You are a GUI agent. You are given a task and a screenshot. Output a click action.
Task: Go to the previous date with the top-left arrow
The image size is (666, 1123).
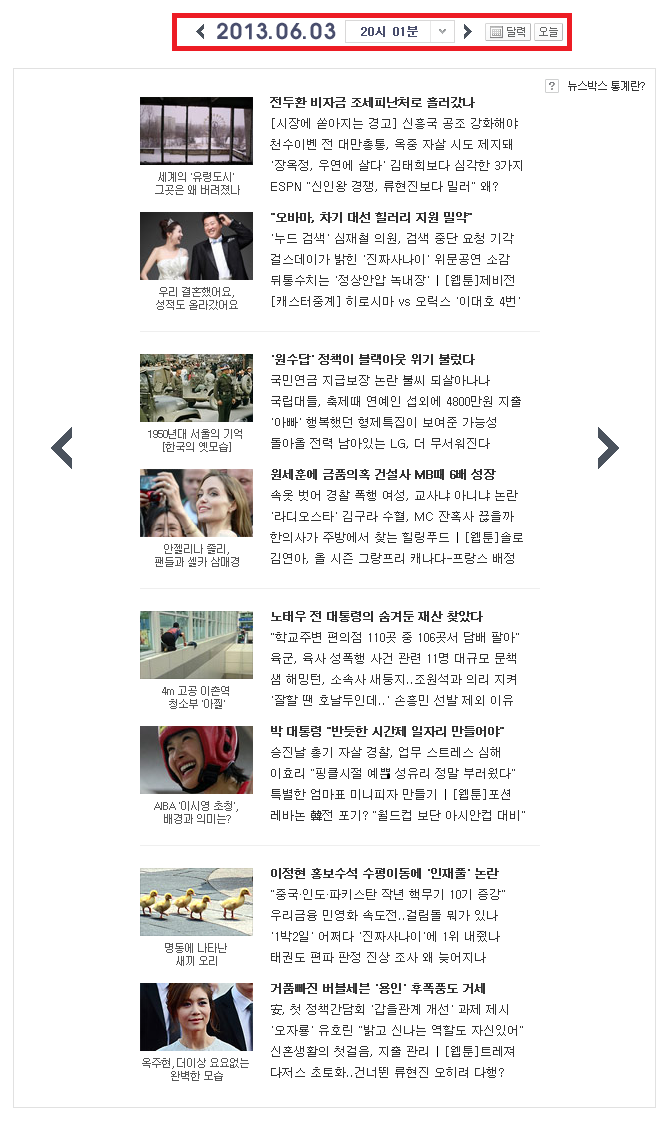pos(201,32)
